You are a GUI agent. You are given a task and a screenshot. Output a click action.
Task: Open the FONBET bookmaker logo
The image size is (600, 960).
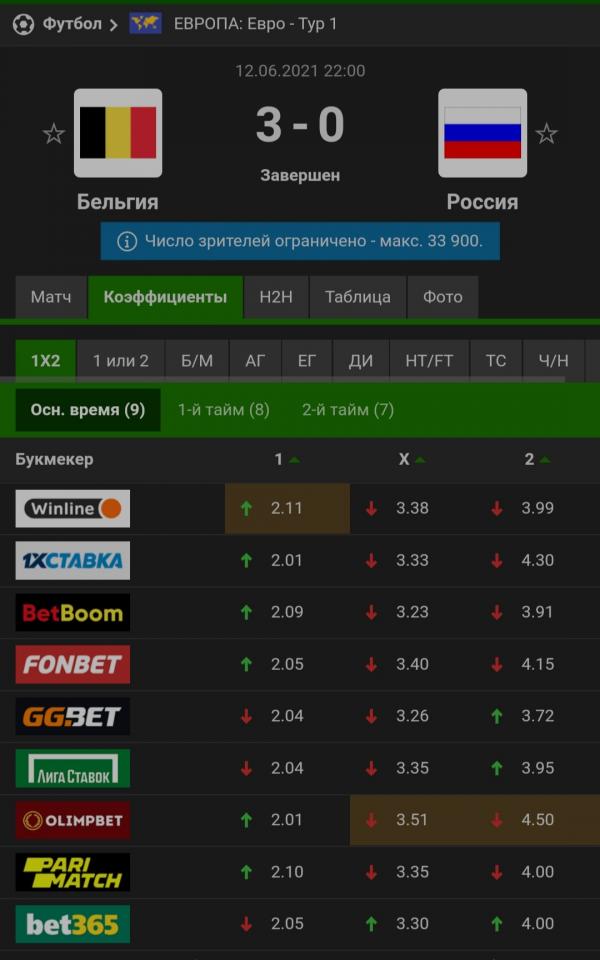click(x=73, y=664)
